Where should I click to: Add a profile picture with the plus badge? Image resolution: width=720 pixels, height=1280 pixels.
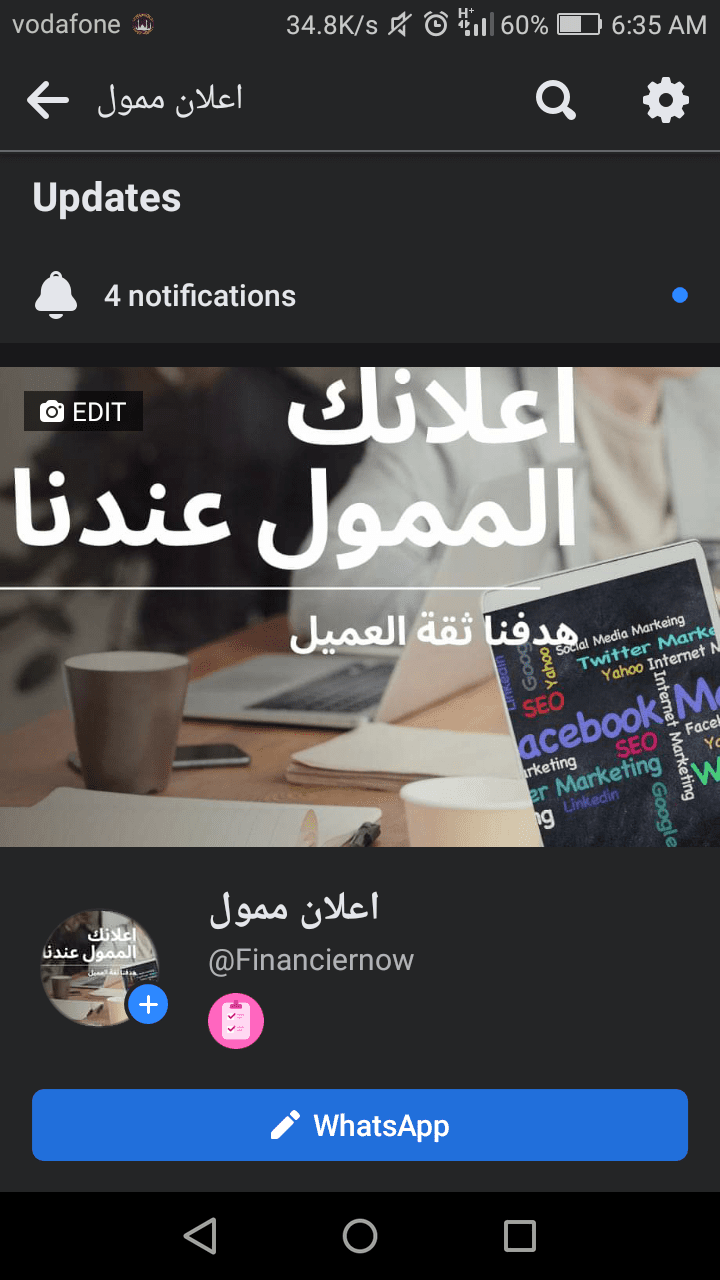(148, 1004)
